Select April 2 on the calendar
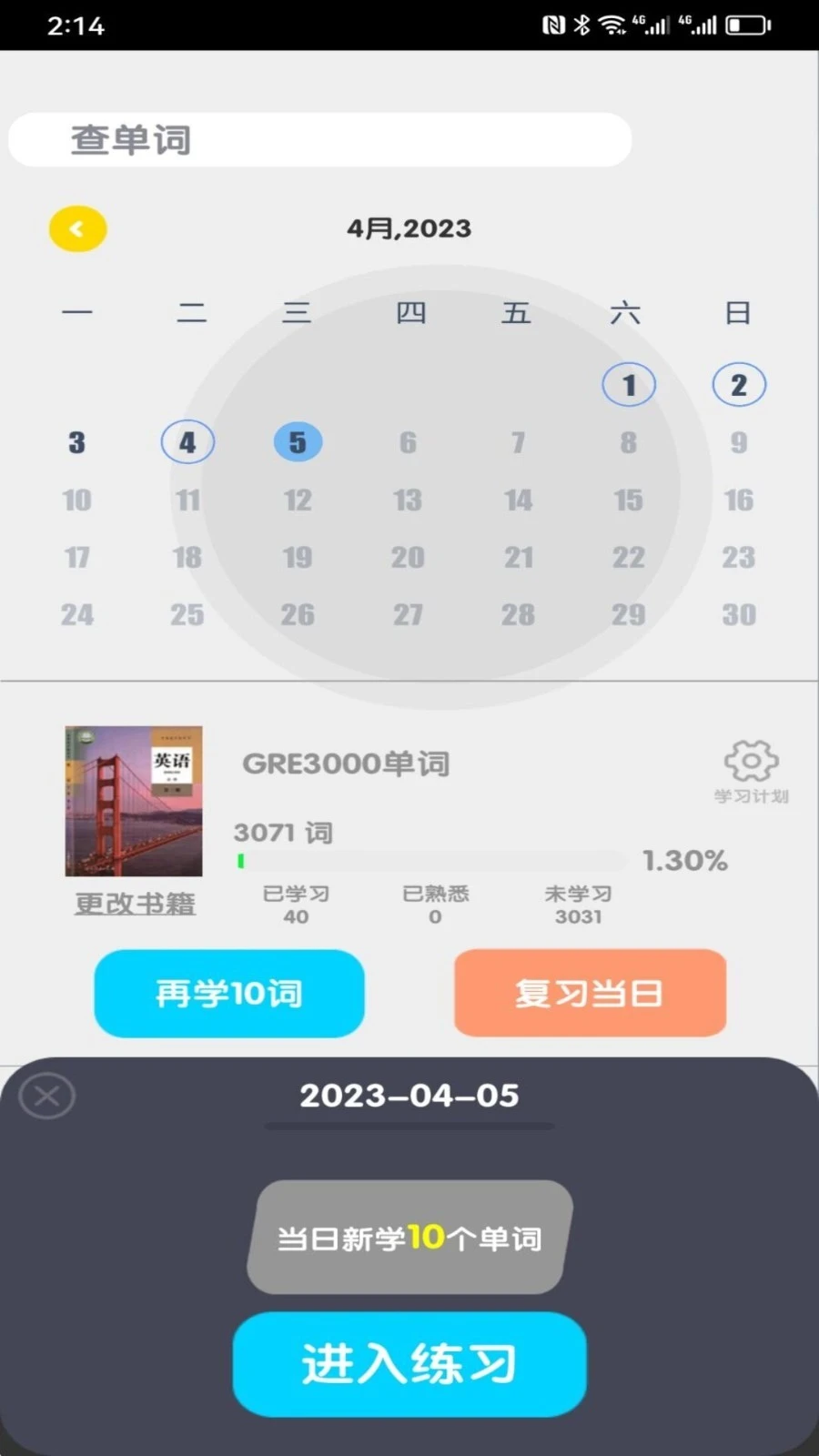819x1456 pixels. point(739,385)
